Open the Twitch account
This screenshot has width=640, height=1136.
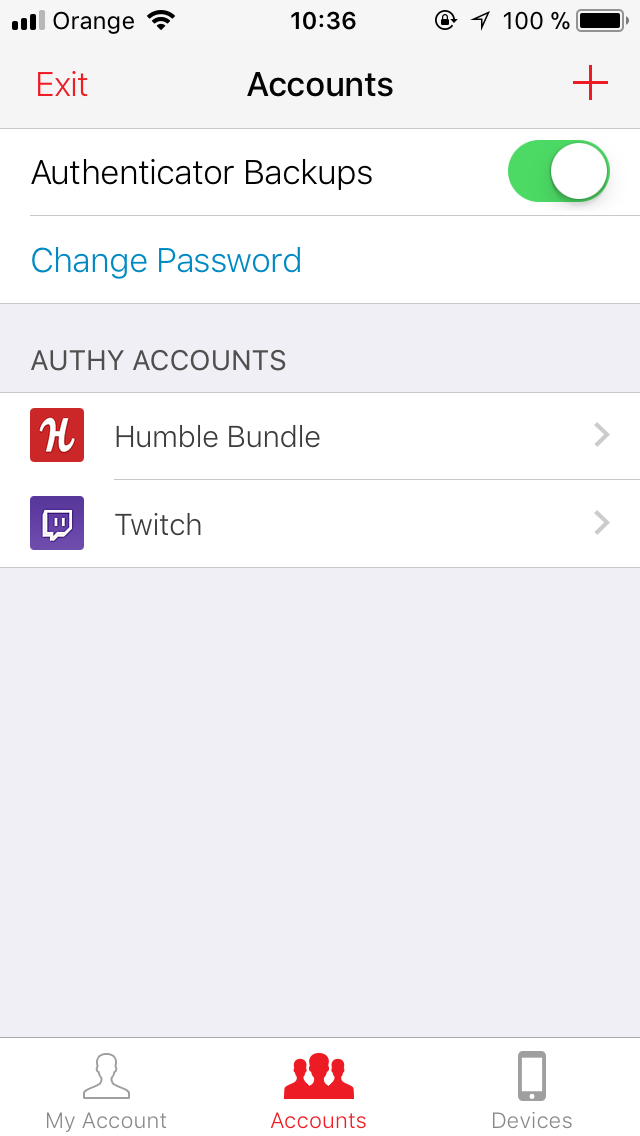pyautogui.click(x=320, y=524)
